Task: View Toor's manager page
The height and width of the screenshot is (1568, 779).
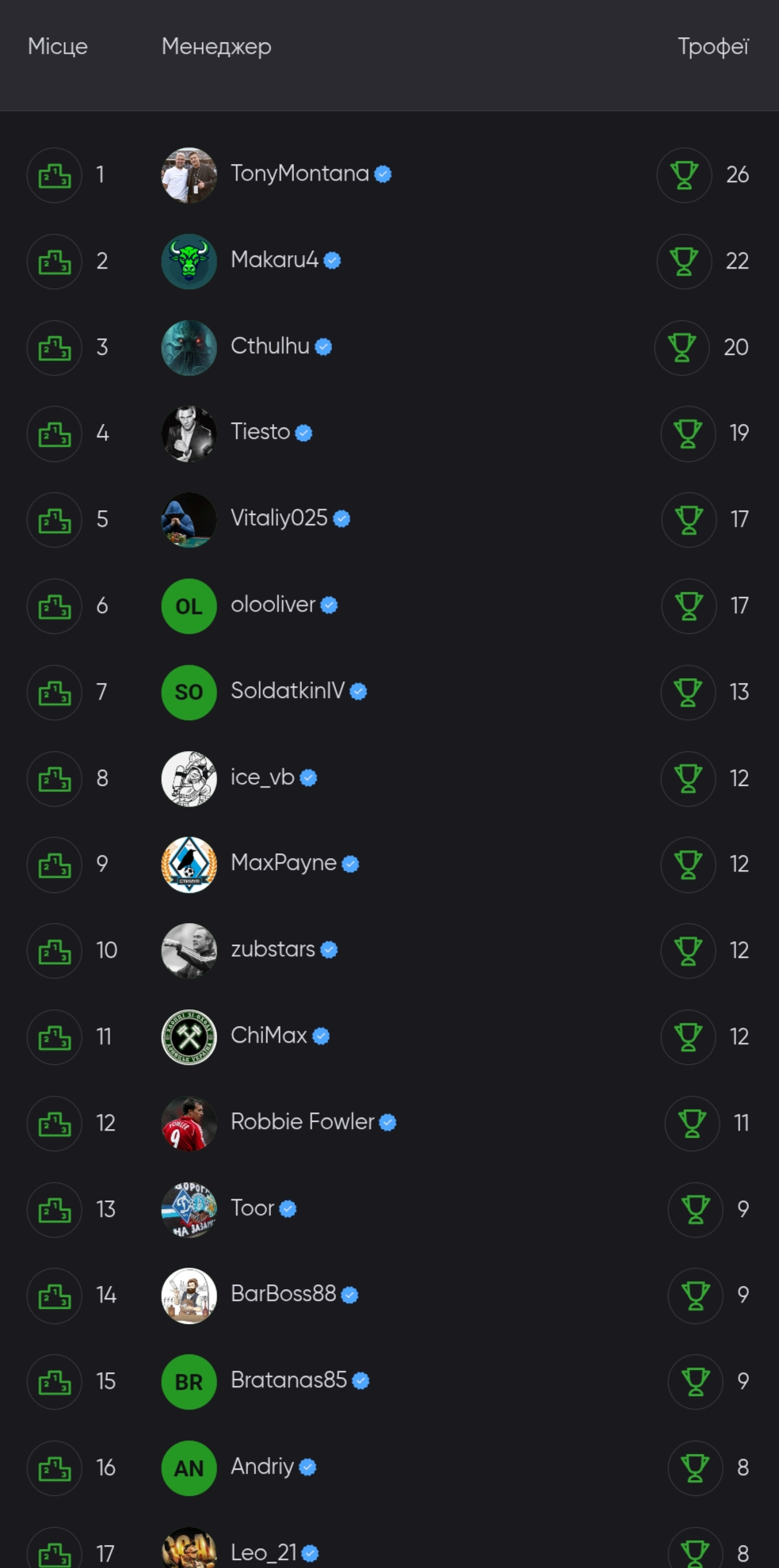Action: 252,1209
